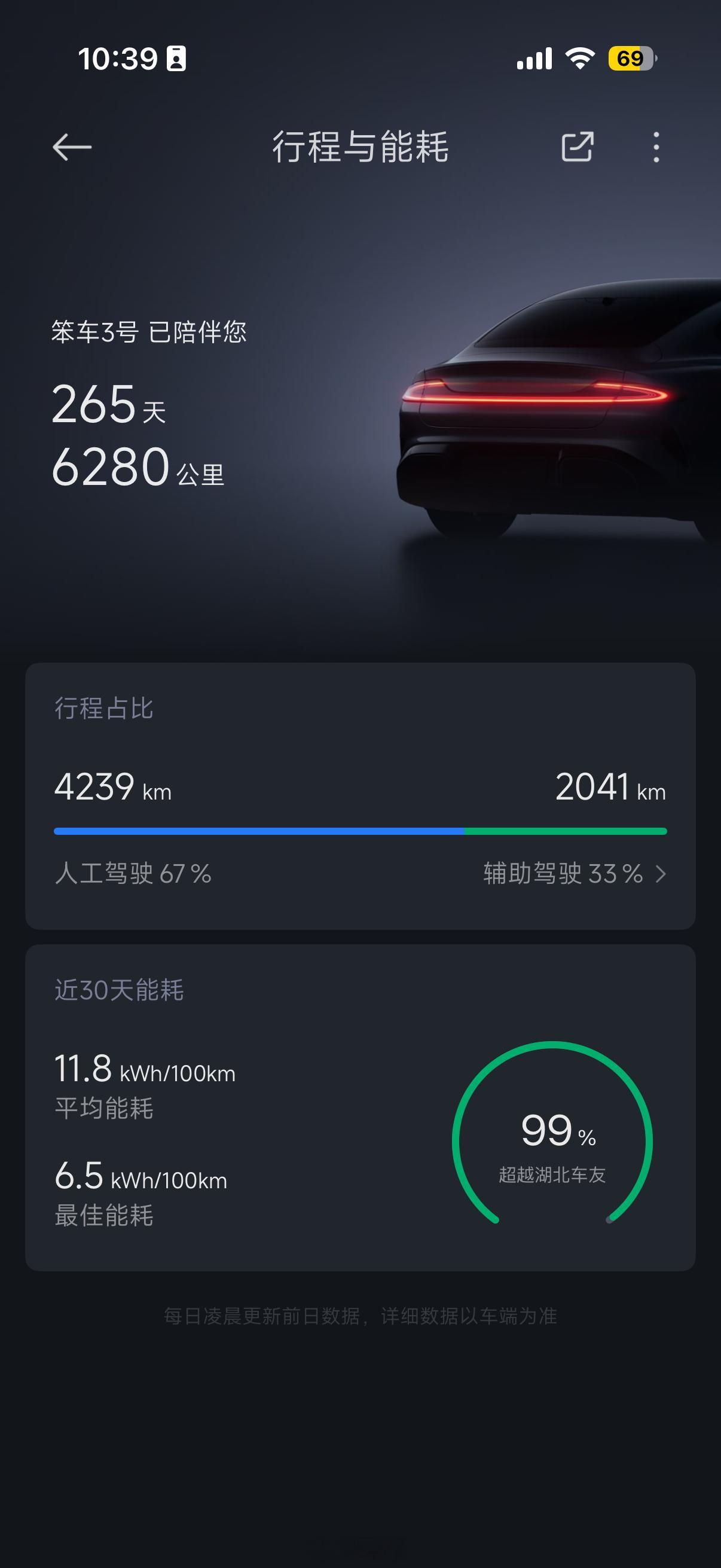Open the three-dot overflow menu
This screenshot has height=1568, width=721.
(x=656, y=146)
